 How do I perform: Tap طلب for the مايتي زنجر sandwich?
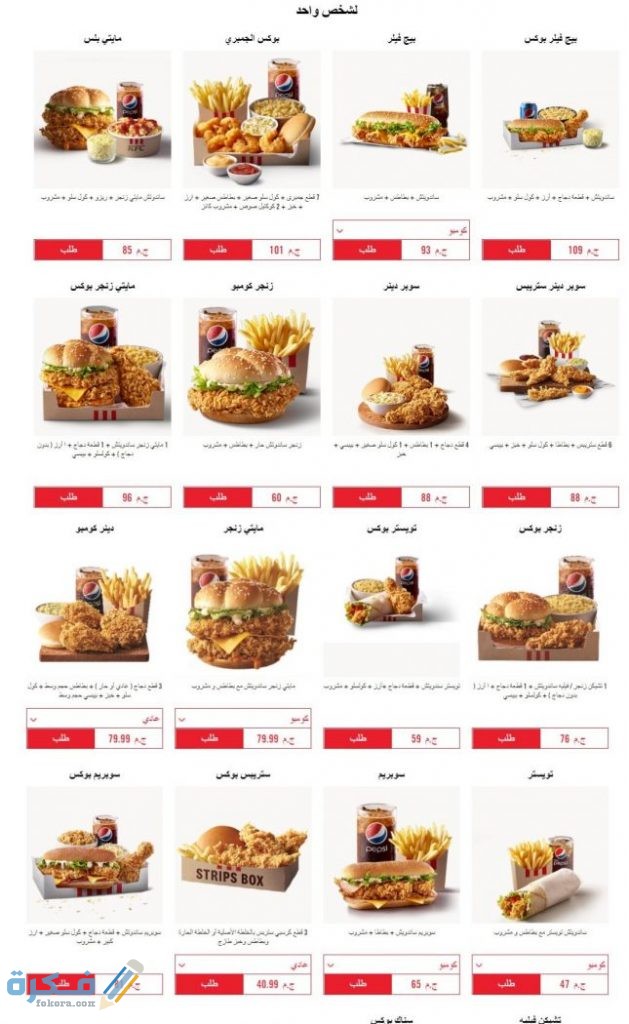[209, 739]
